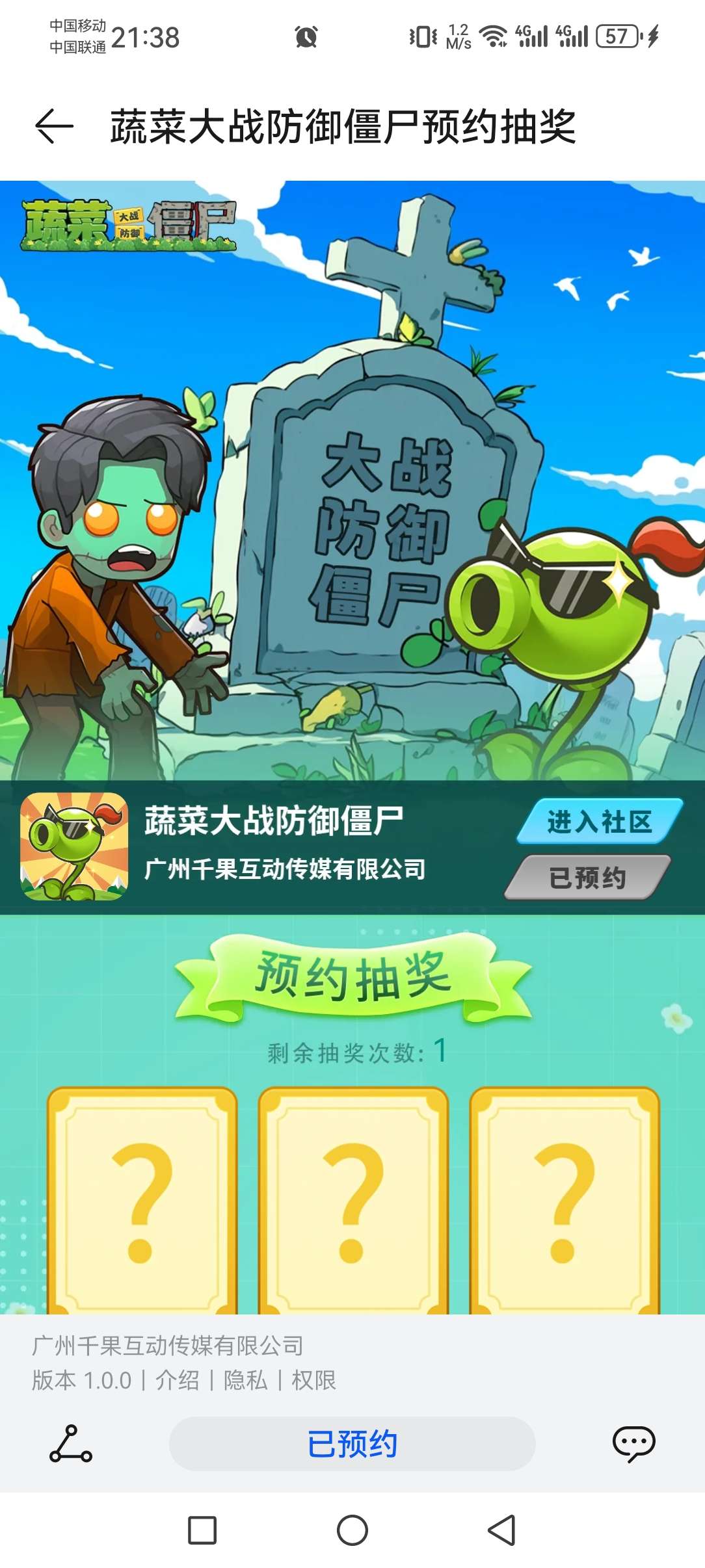Tap the gray 已预约 banner button
The height and width of the screenshot is (1568, 705).
pyautogui.click(x=587, y=878)
